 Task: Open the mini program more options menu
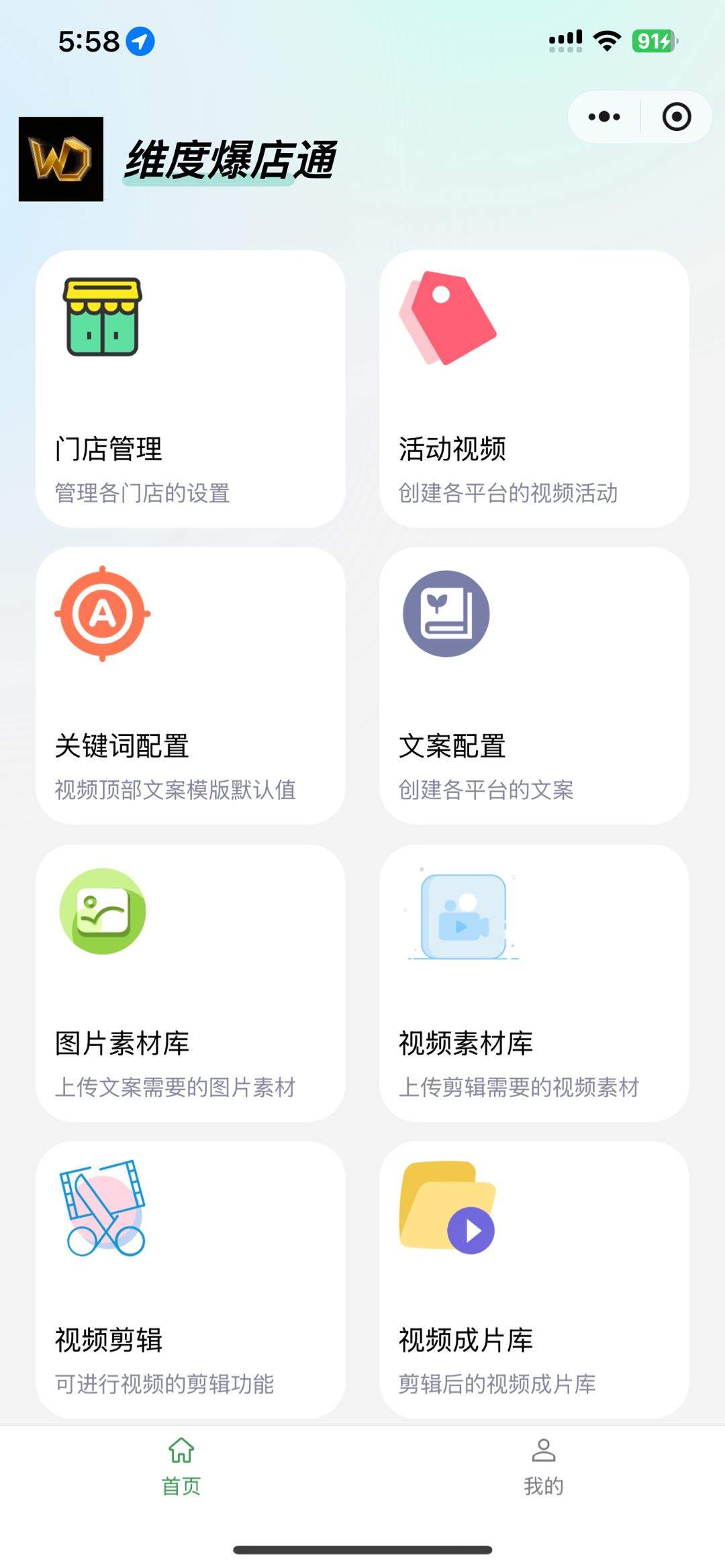[x=604, y=117]
